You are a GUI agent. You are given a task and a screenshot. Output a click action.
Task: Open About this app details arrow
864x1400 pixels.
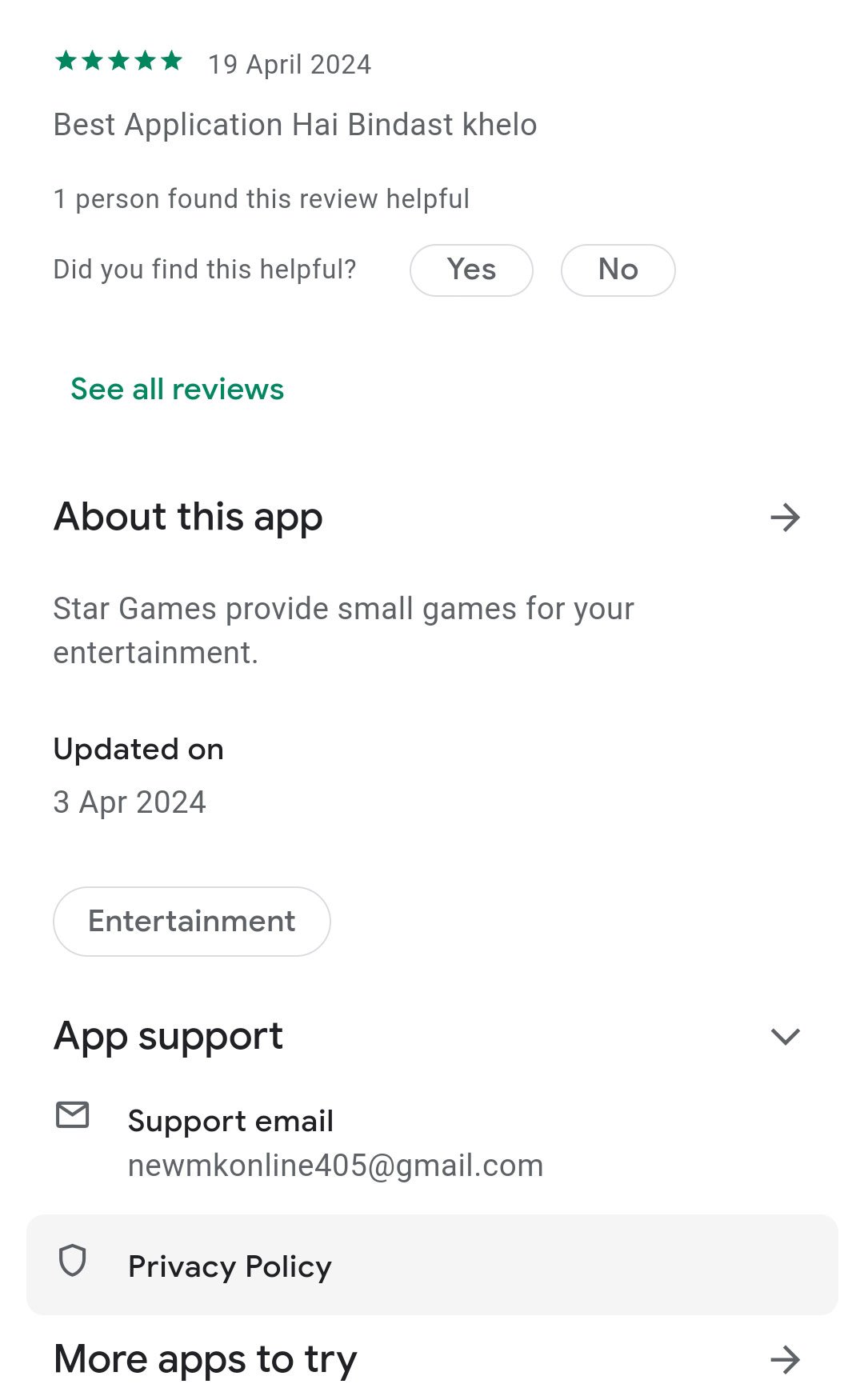pos(785,518)
